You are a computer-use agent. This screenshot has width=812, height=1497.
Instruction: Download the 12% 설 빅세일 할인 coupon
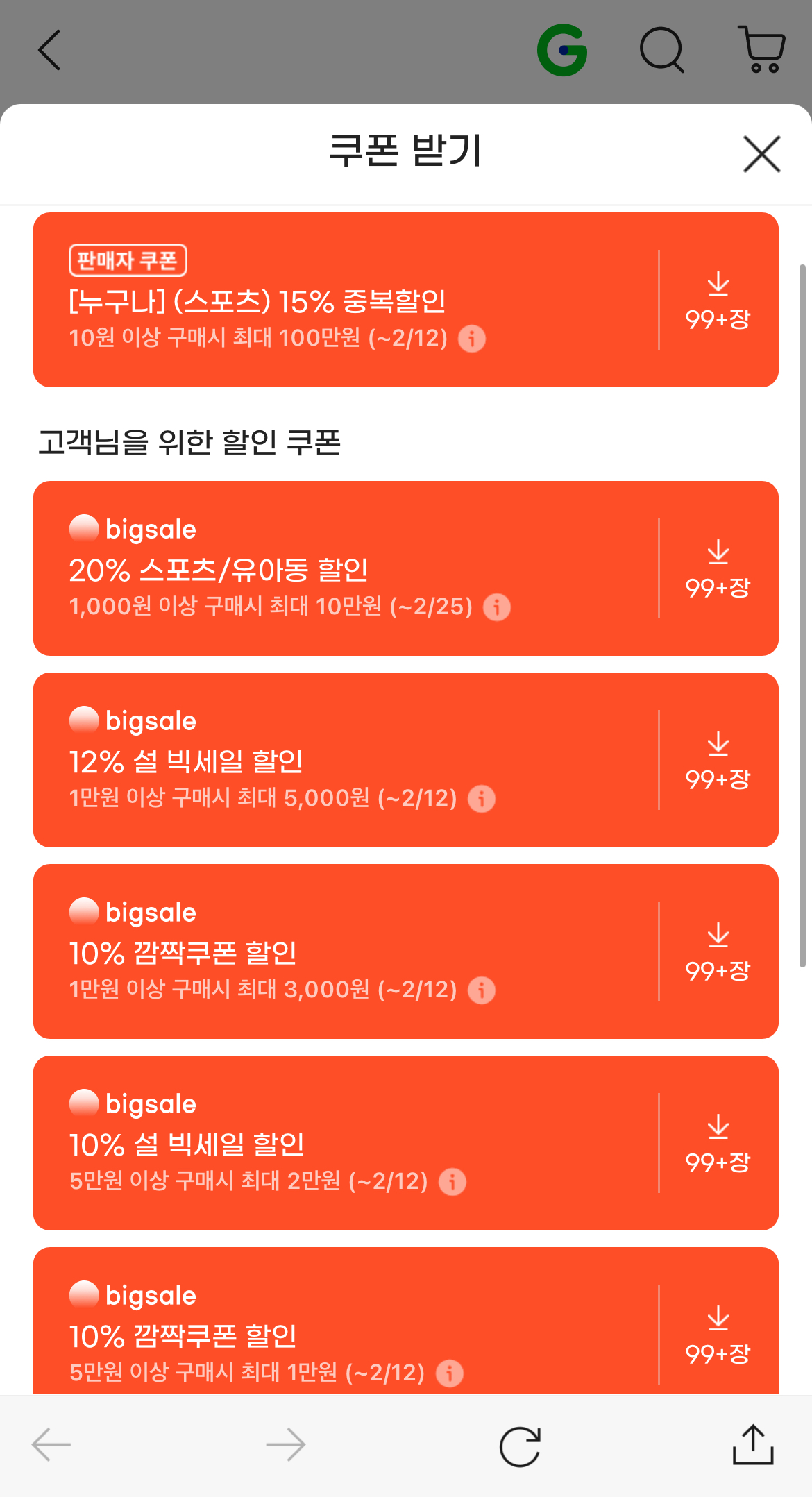tap(718, 760)
